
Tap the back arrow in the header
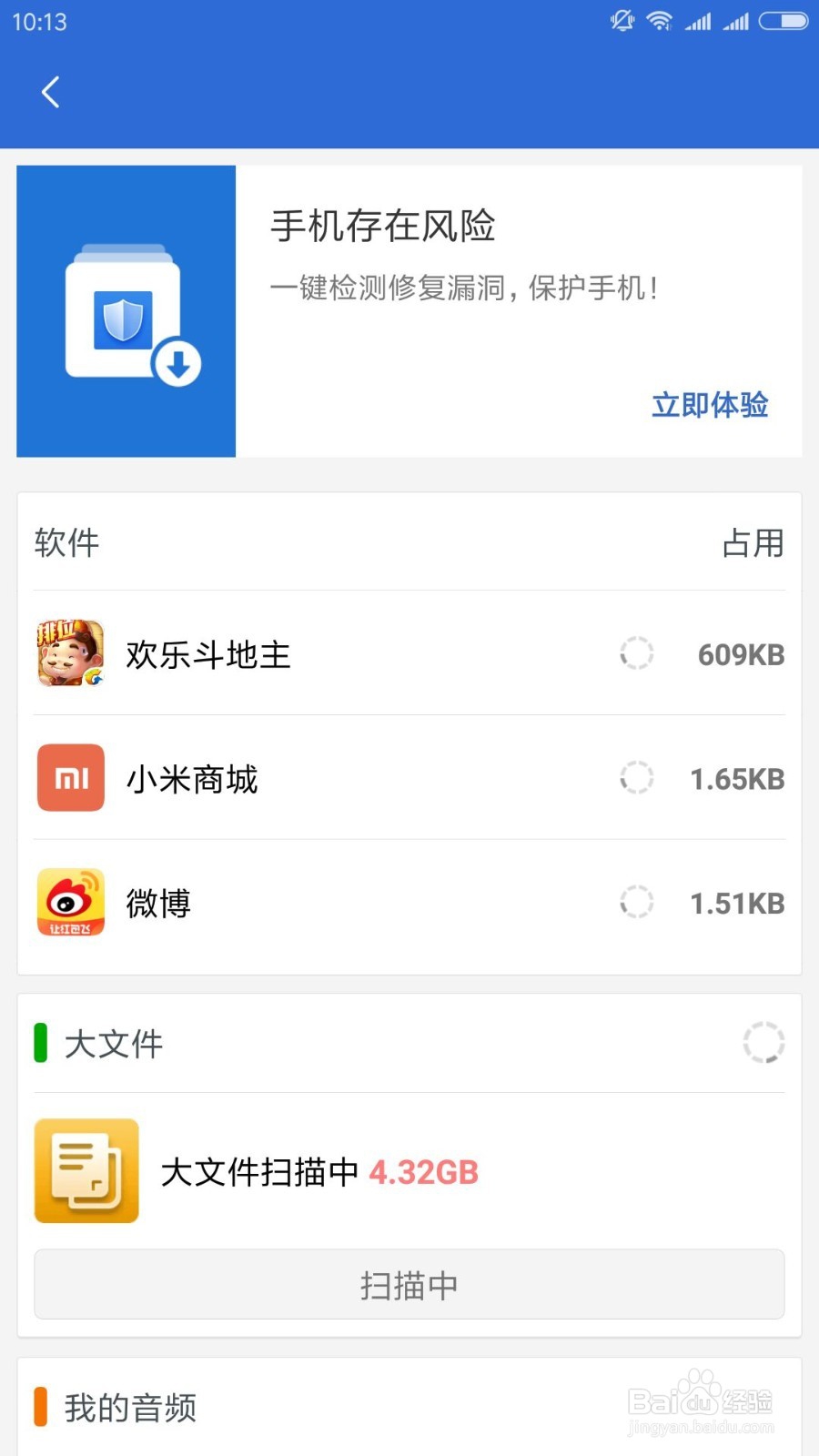pyautogui.click(x=50, y=91)
